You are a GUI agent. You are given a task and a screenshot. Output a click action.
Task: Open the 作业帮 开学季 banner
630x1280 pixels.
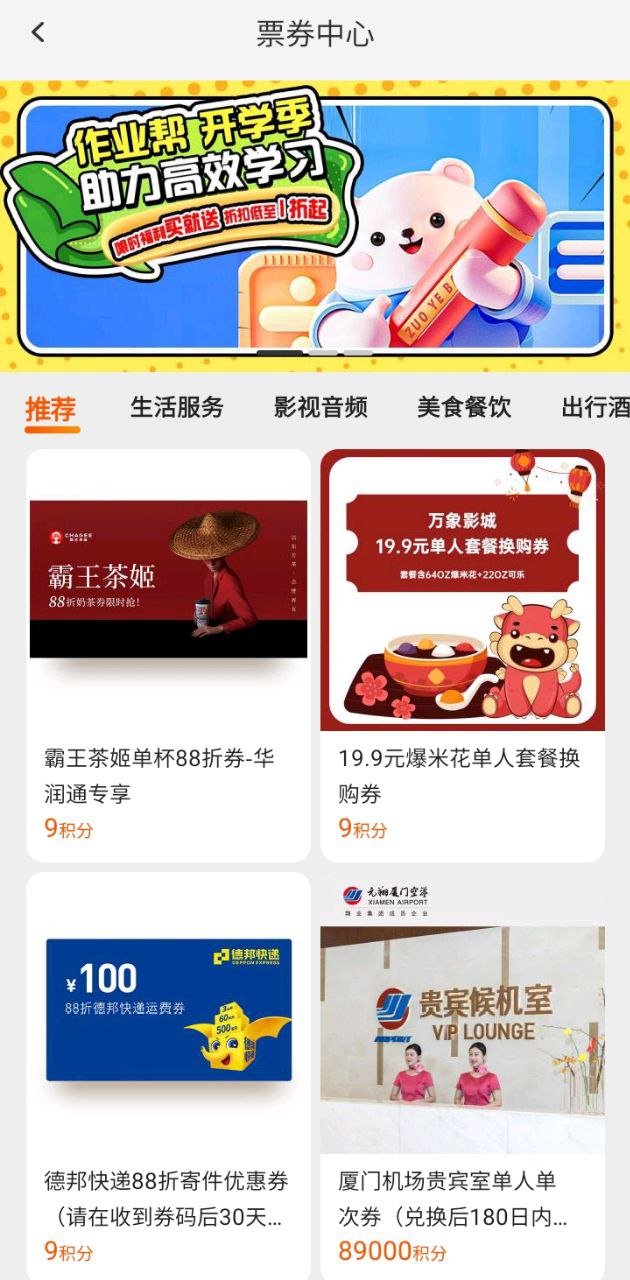315,225
